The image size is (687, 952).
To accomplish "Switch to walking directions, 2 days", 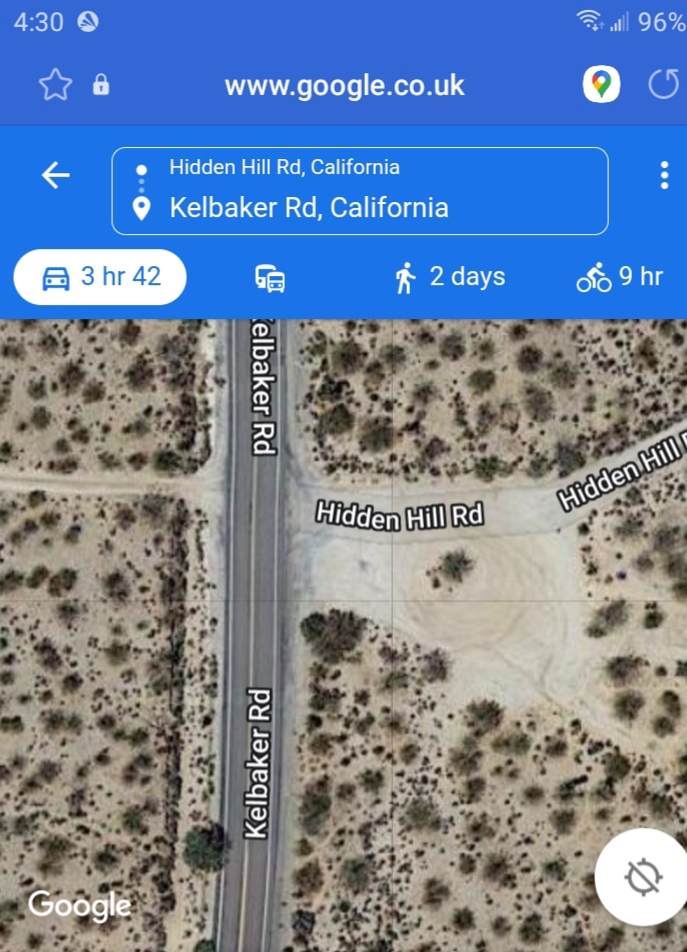I will click(x=449, y=277).
